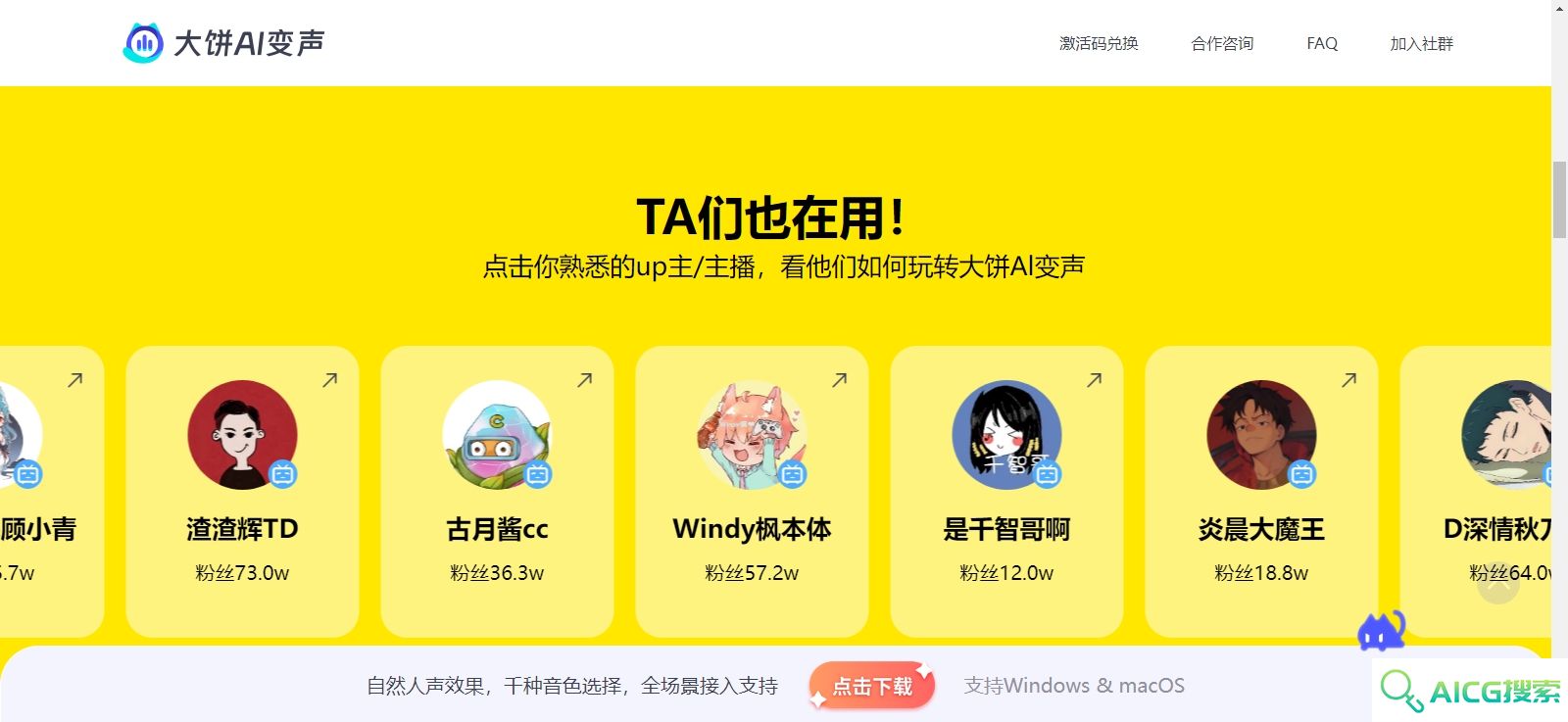
Task: Open the 渣渣辉TD creator card
Action: [242, 490]
